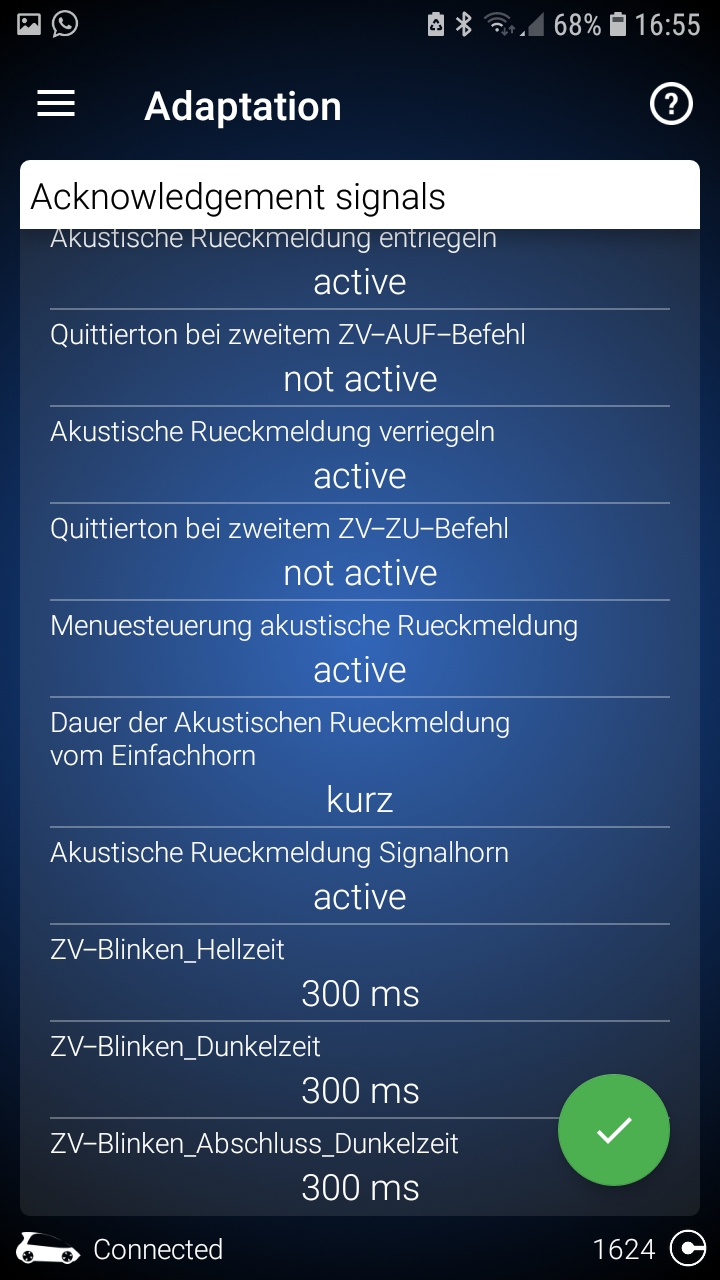Adjust ZV-Blinken_Hellzeit value

click(360, 974)
